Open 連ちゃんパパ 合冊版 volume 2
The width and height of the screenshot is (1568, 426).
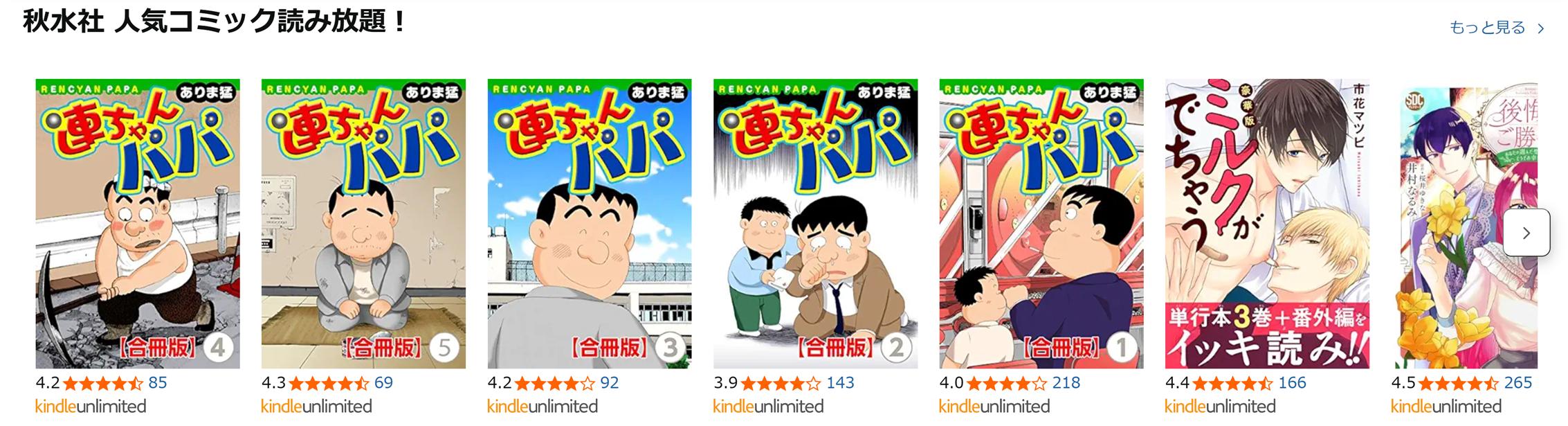[x=815, y=223]
